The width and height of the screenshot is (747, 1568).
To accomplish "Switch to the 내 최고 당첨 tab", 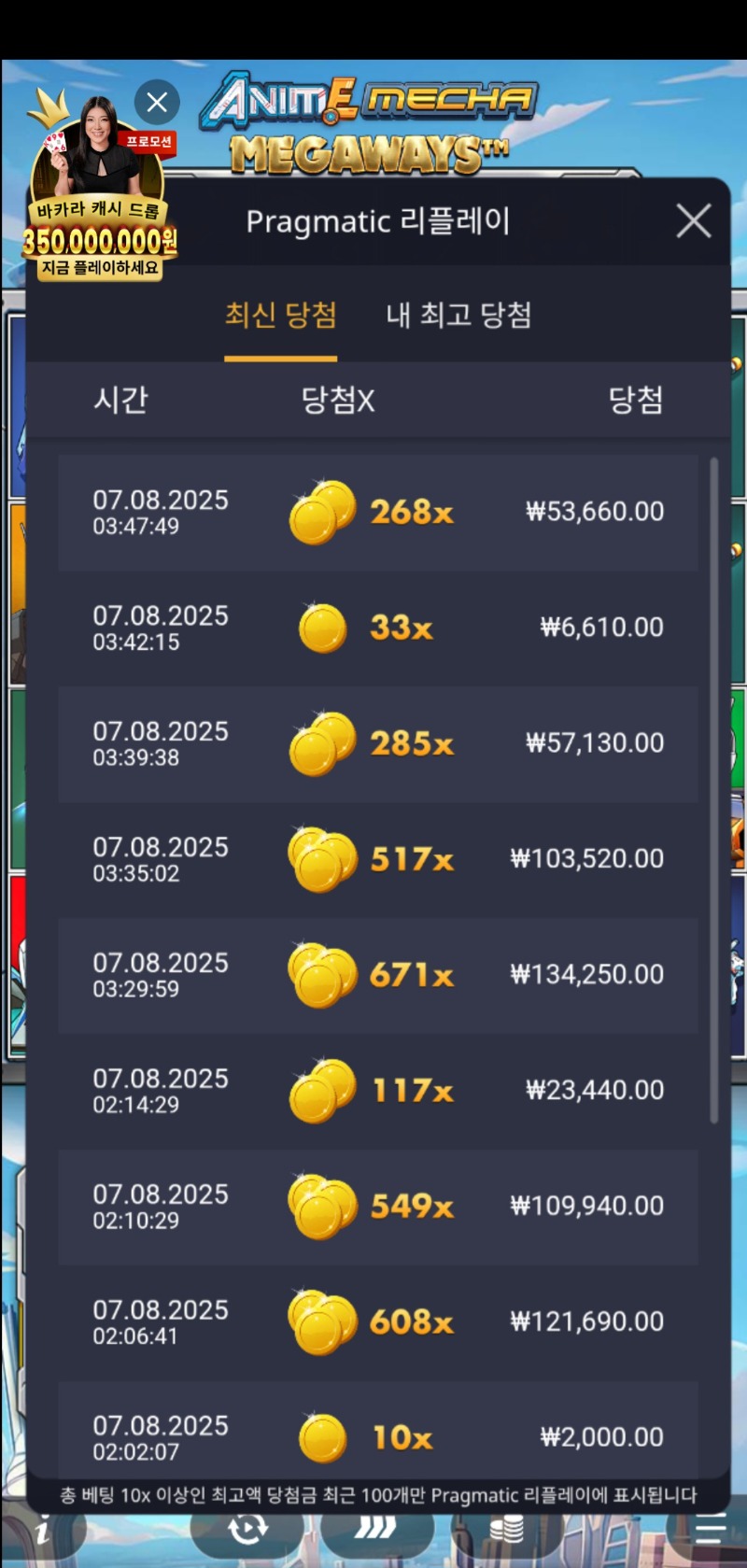I will click(x=458, y=316).
